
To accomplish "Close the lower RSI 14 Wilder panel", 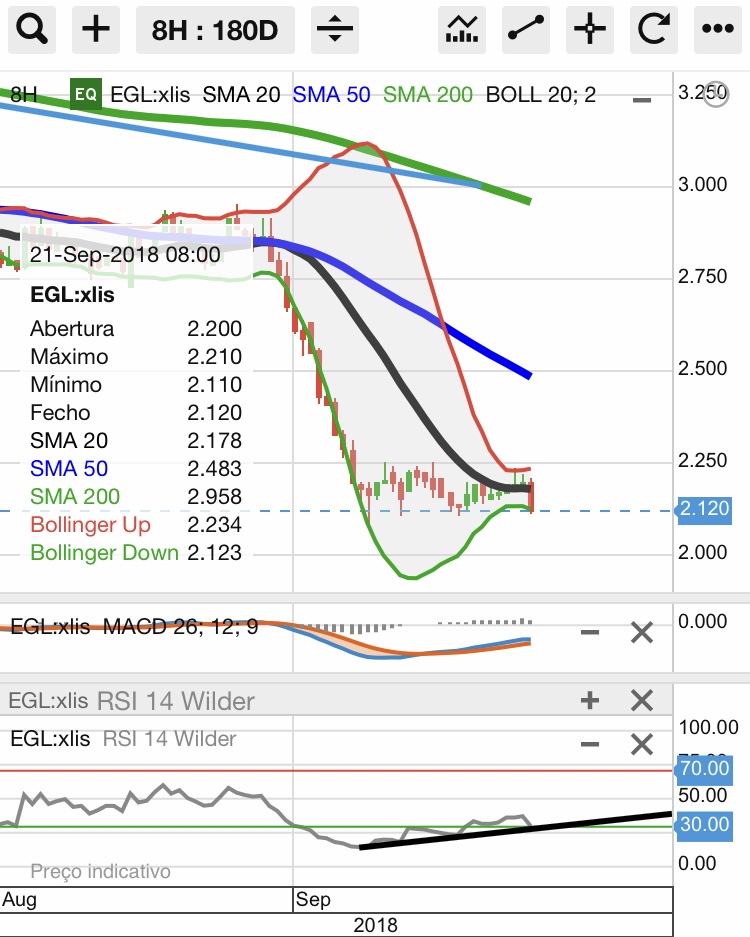I will 641,743.
